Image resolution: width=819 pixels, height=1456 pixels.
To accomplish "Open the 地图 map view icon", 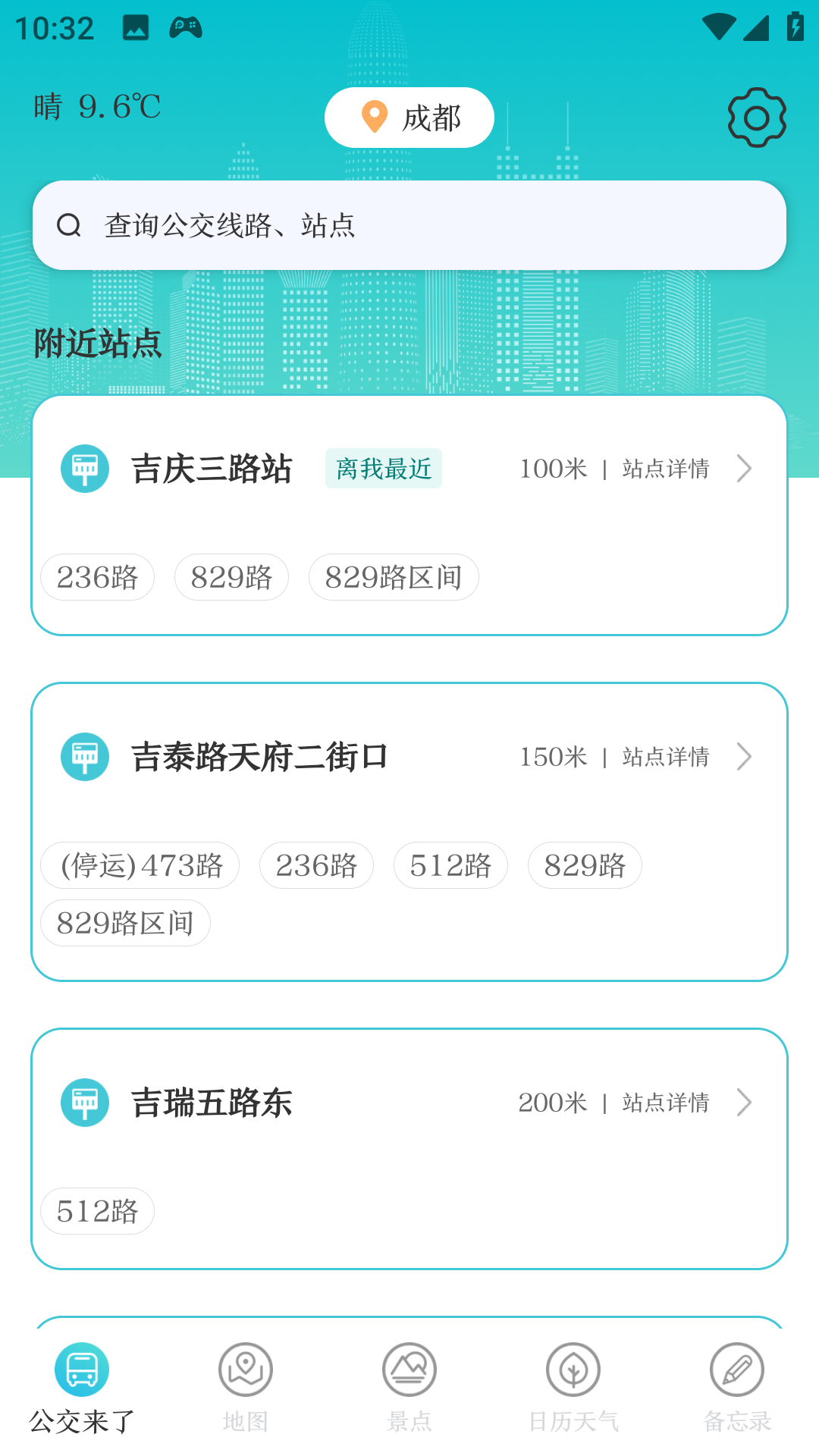I will tap(244, 1369).
